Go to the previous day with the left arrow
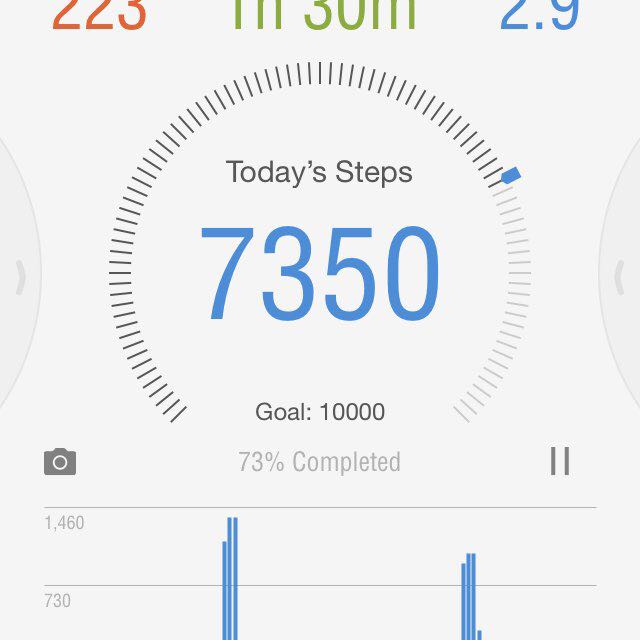This screenshot has width=640, height=640. pos(19,278)
